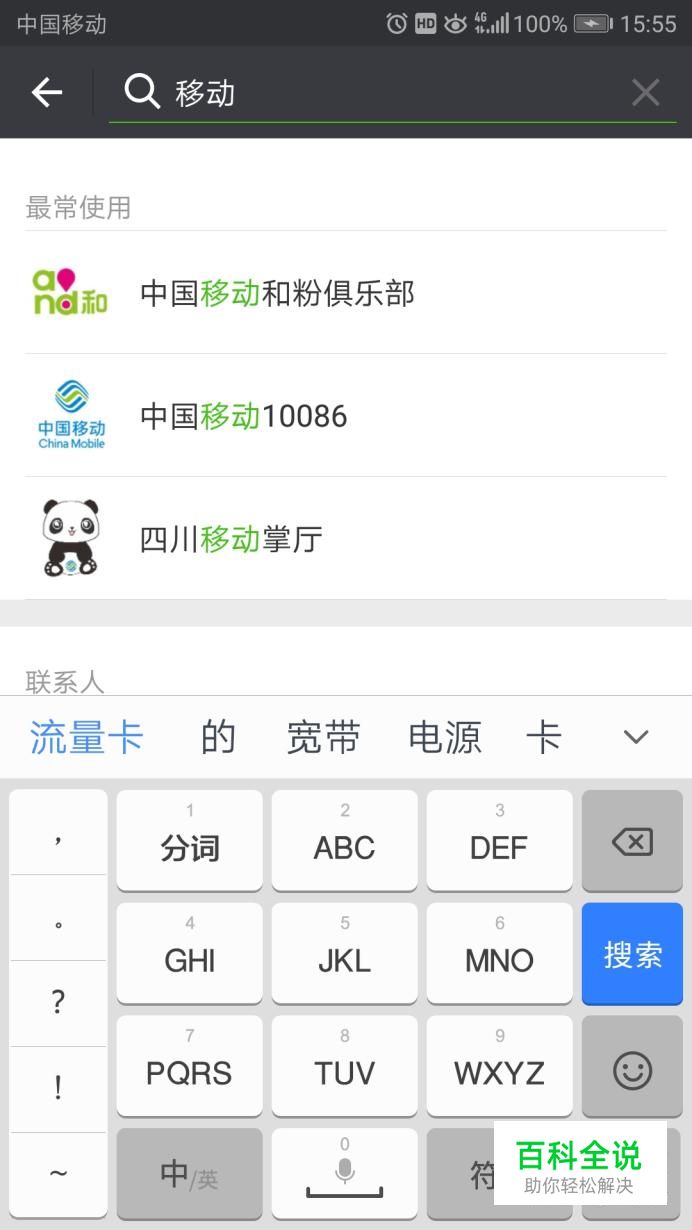Open the emoji keyboard

[x=632, y=1070]
